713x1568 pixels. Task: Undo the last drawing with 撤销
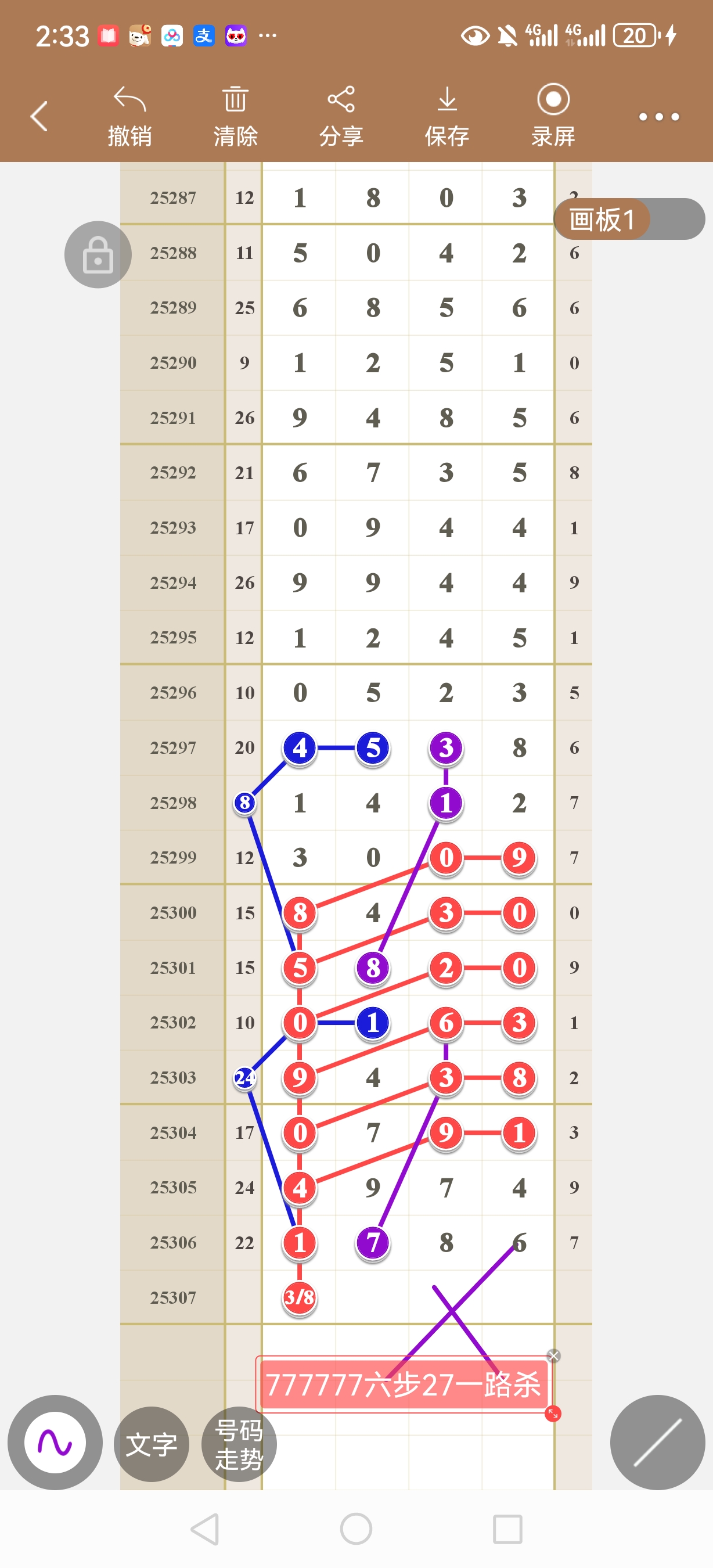pos(129,116)
